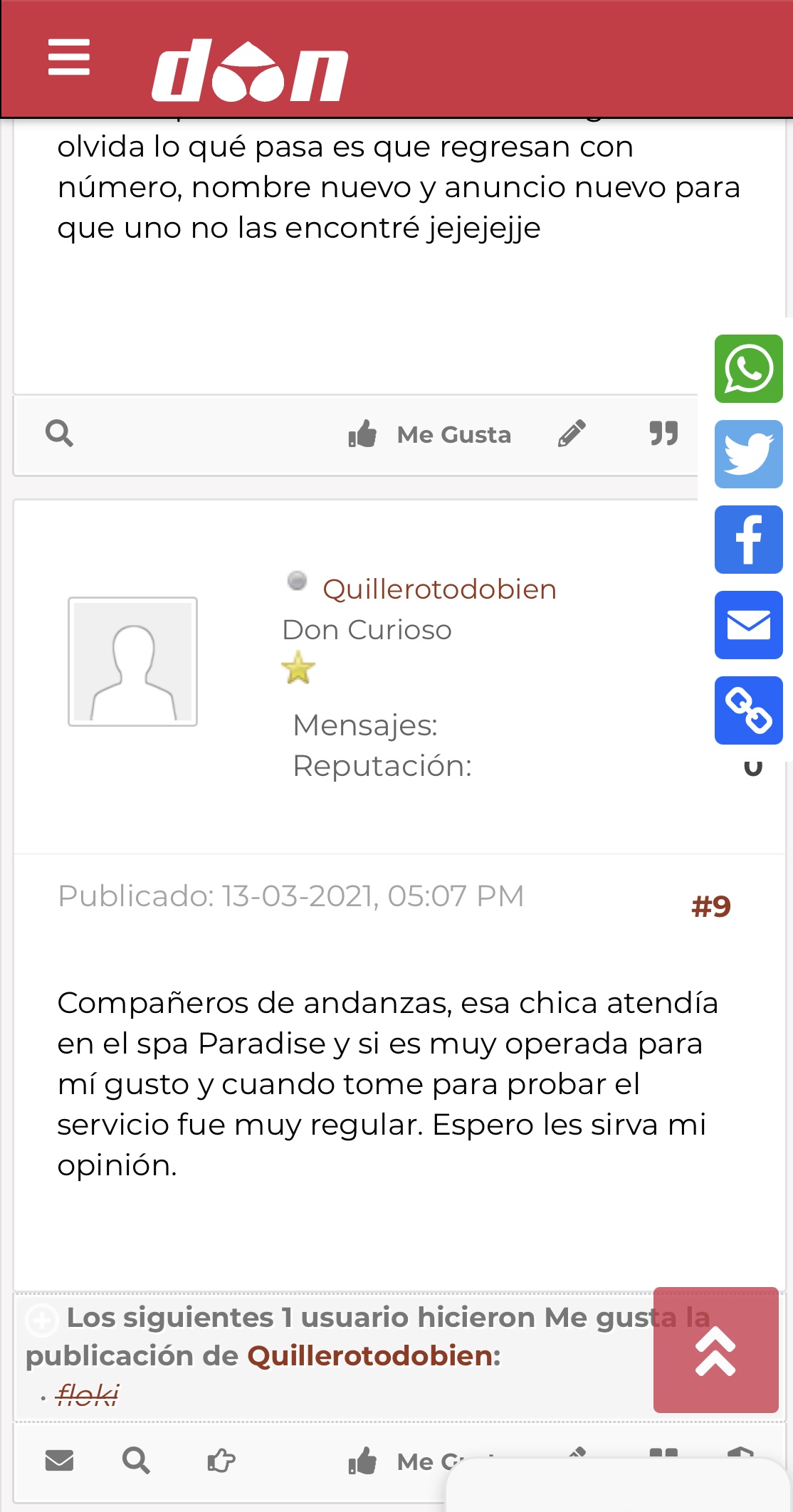Share thread on Facebook

click(748, 540)
